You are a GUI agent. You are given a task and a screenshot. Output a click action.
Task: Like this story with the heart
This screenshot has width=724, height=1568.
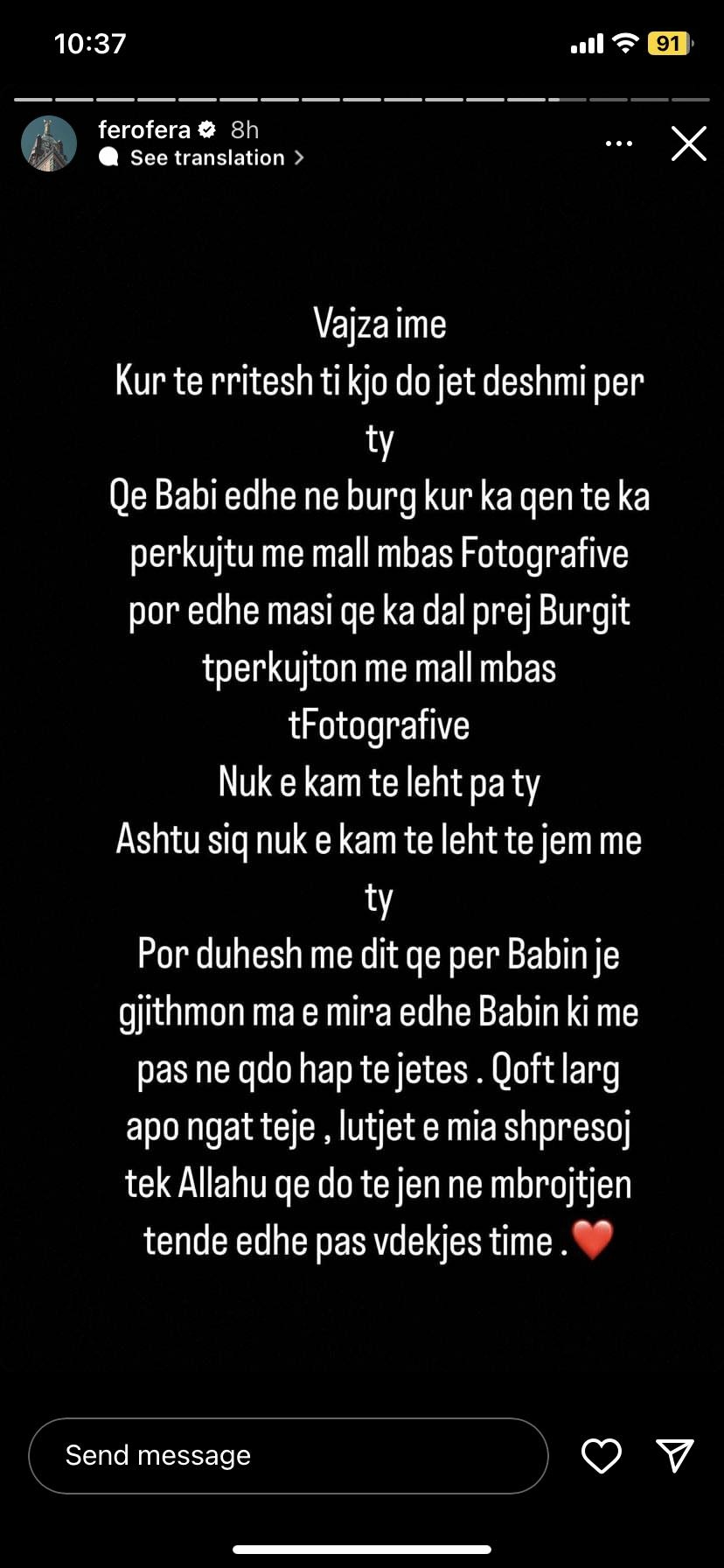point(601,1455)
